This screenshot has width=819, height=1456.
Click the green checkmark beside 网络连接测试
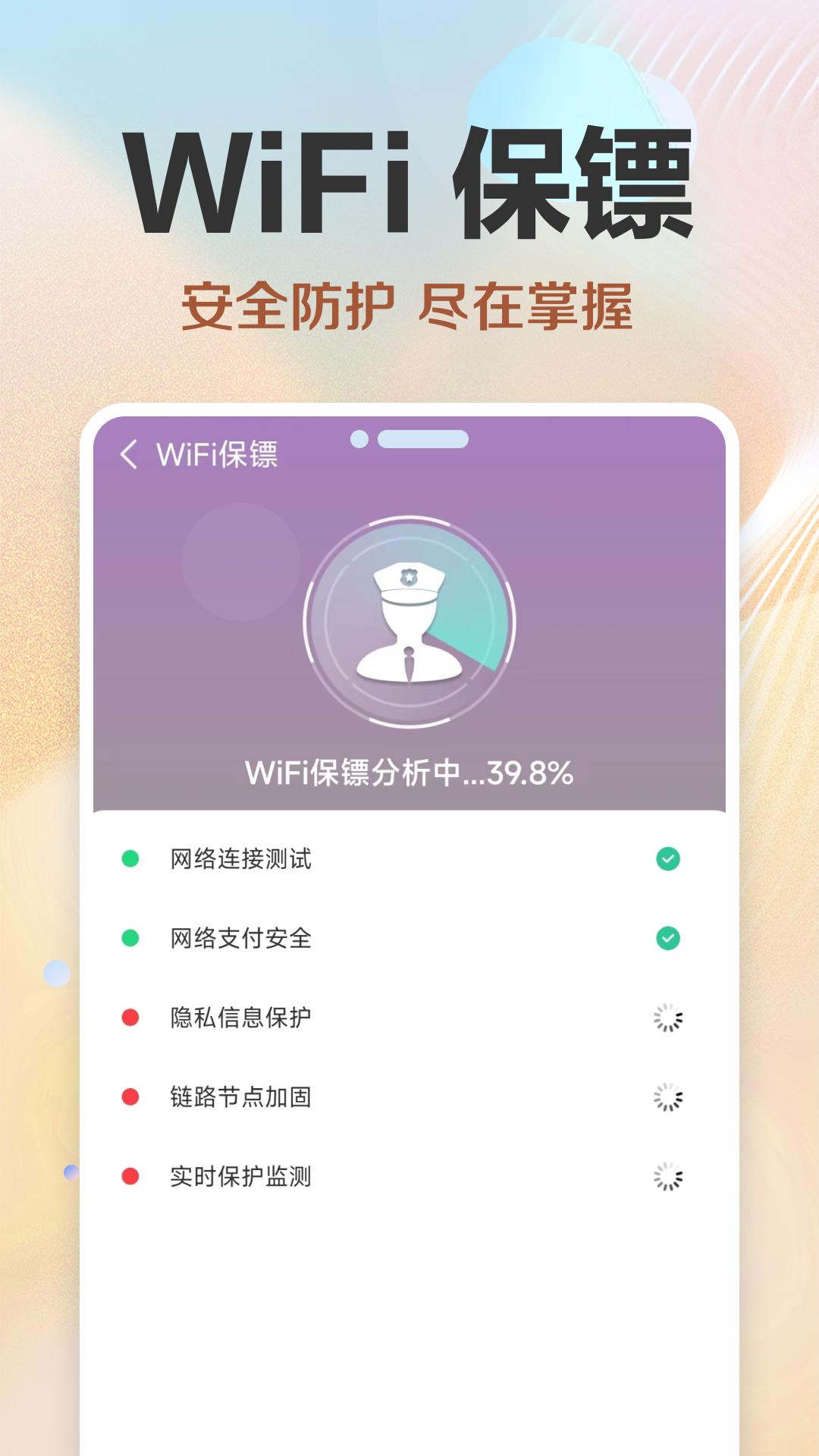(667, 859)
